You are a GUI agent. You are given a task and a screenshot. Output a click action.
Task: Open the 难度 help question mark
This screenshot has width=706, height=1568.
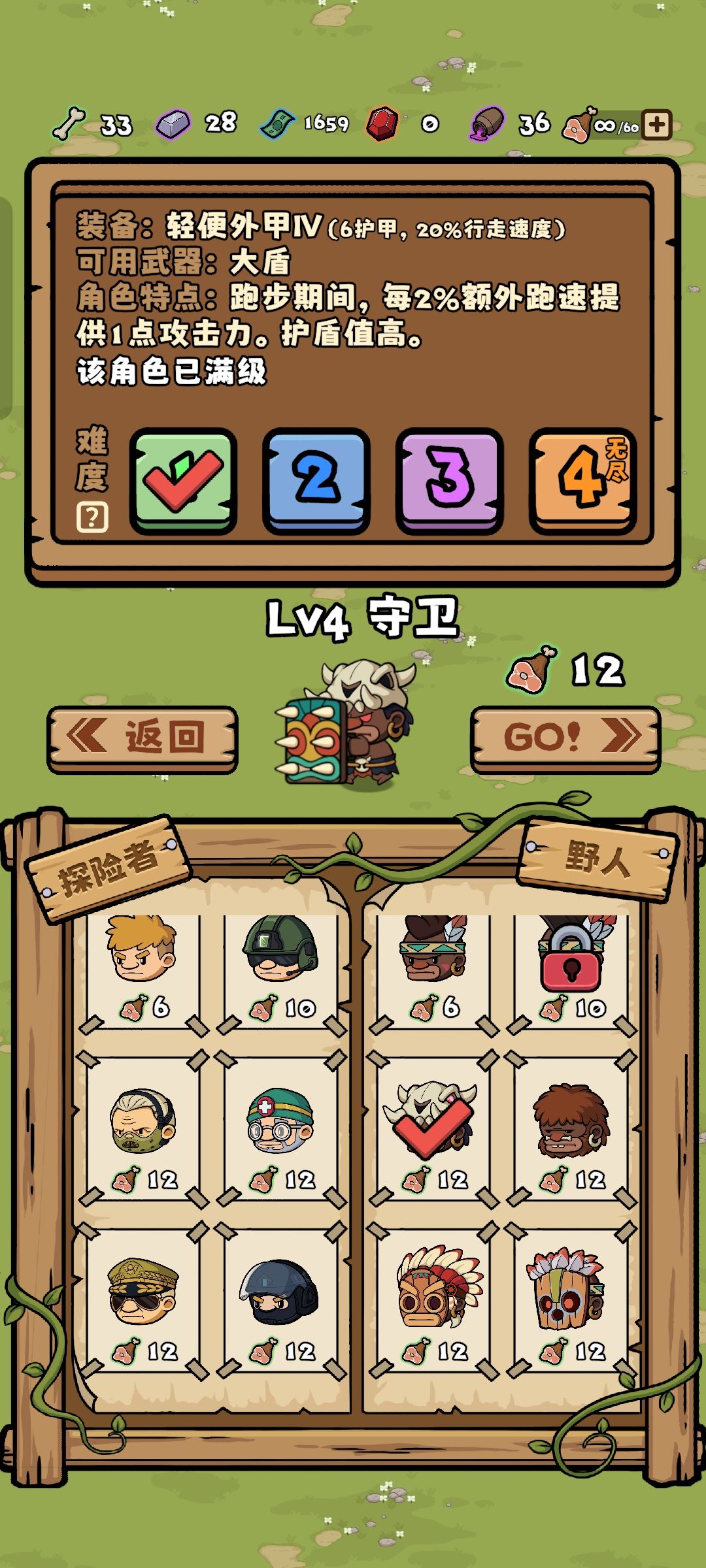pos(92,516)
